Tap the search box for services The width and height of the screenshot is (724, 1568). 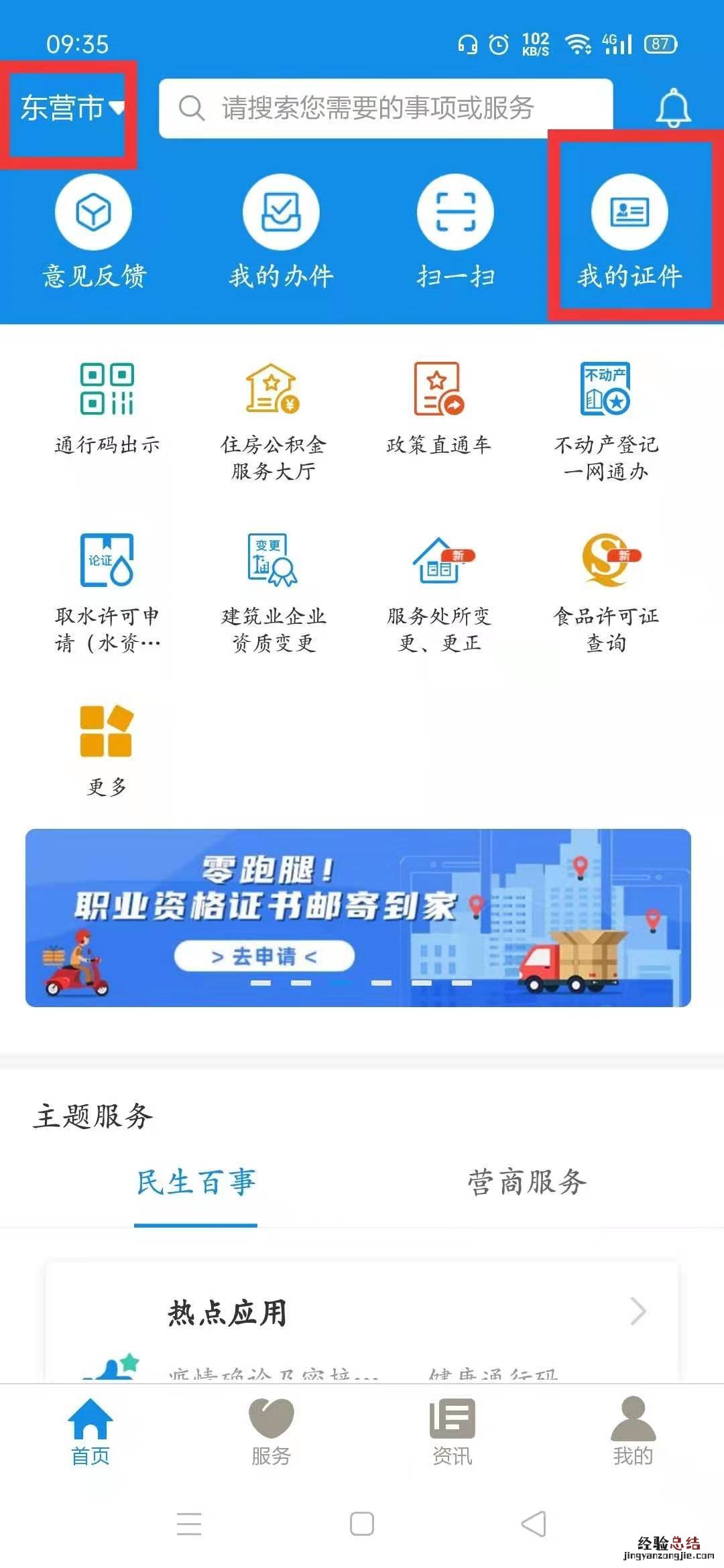tap(385, 108)
